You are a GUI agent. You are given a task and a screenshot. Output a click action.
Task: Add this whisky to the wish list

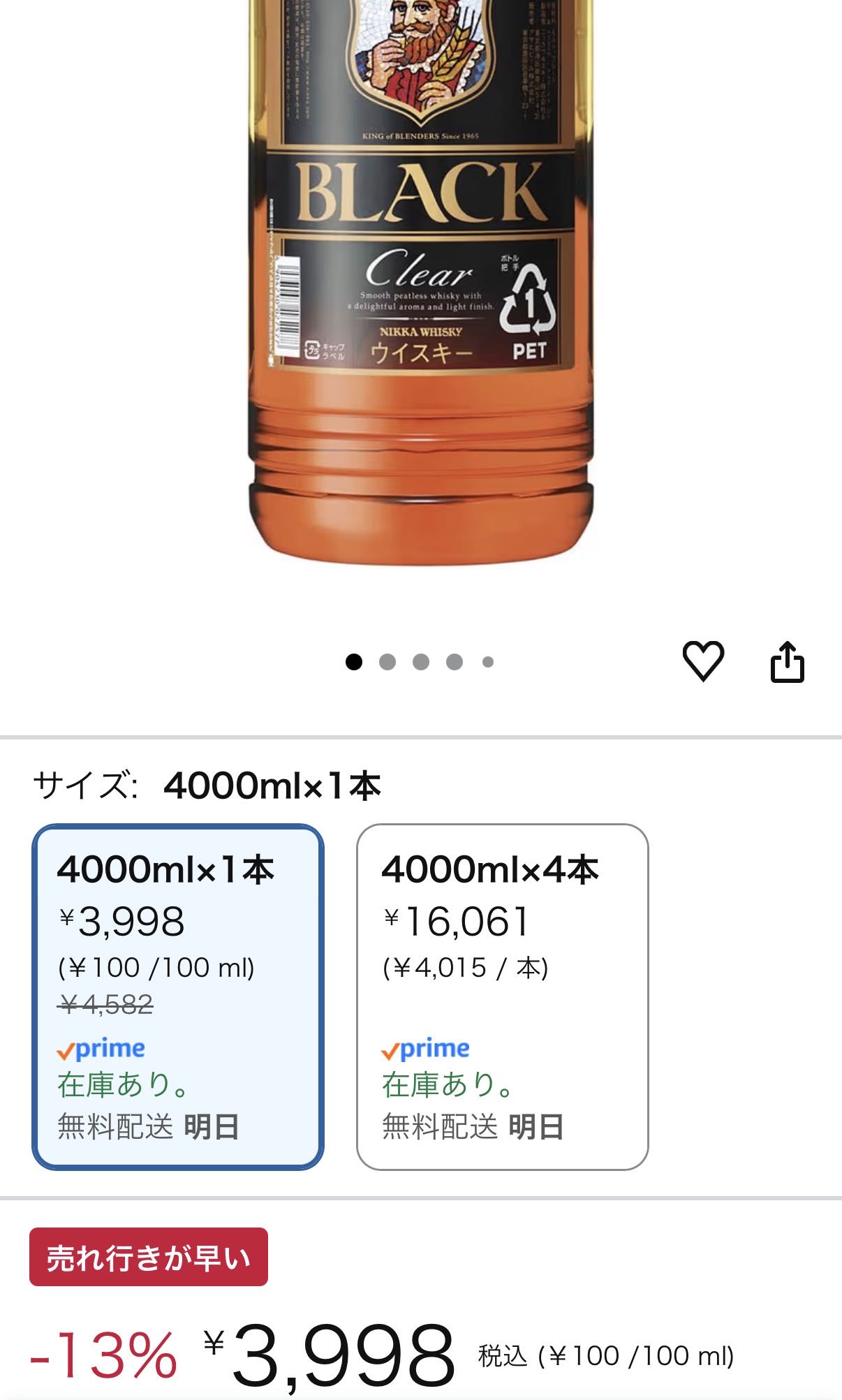[702, 661]
